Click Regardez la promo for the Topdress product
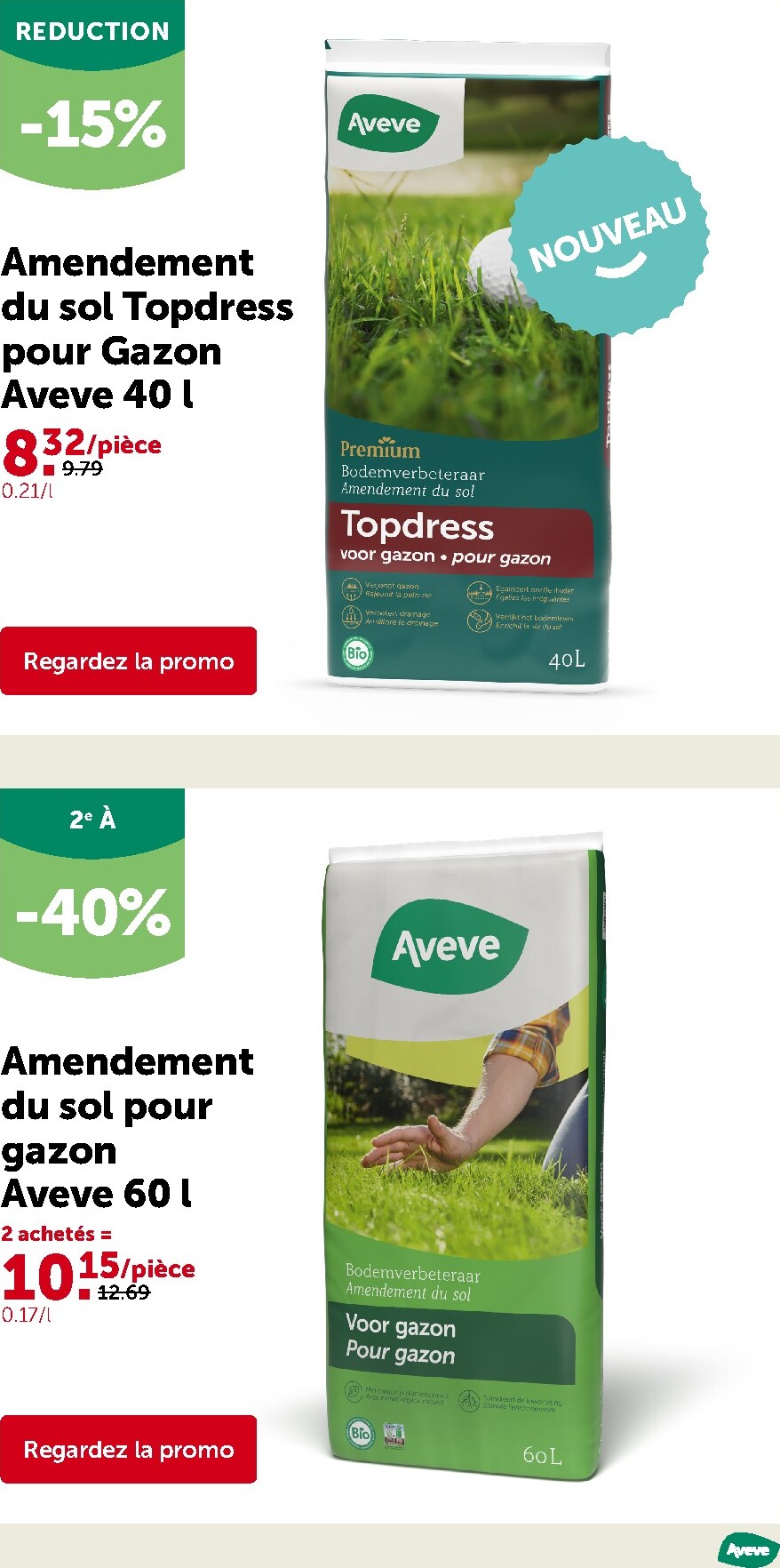This screenshot has width=780, height=1568. (x=127, y=660)
